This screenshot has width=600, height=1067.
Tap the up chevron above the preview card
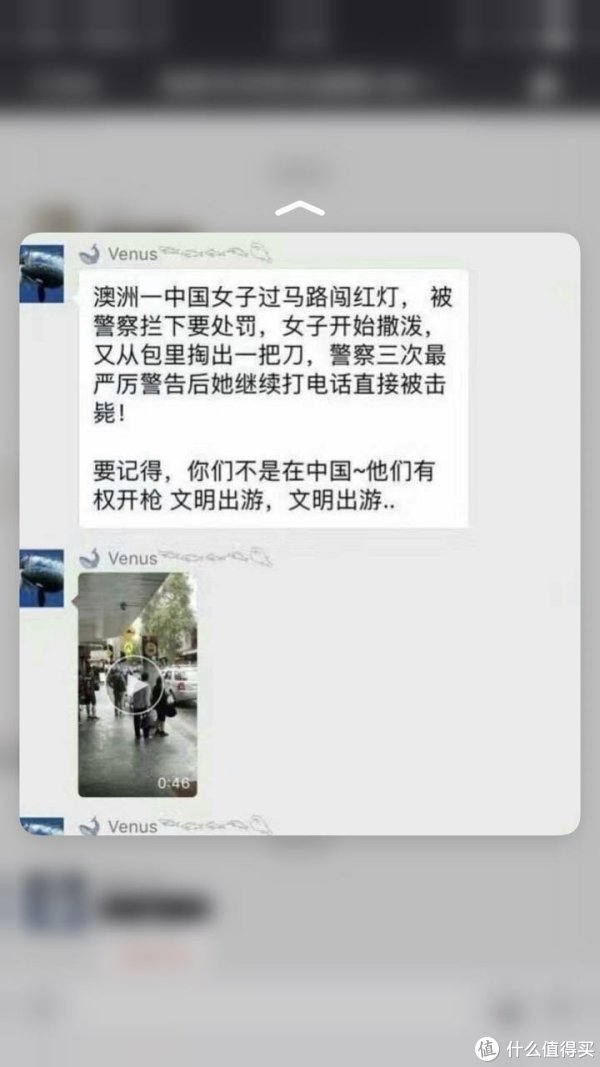click(299, 208)
